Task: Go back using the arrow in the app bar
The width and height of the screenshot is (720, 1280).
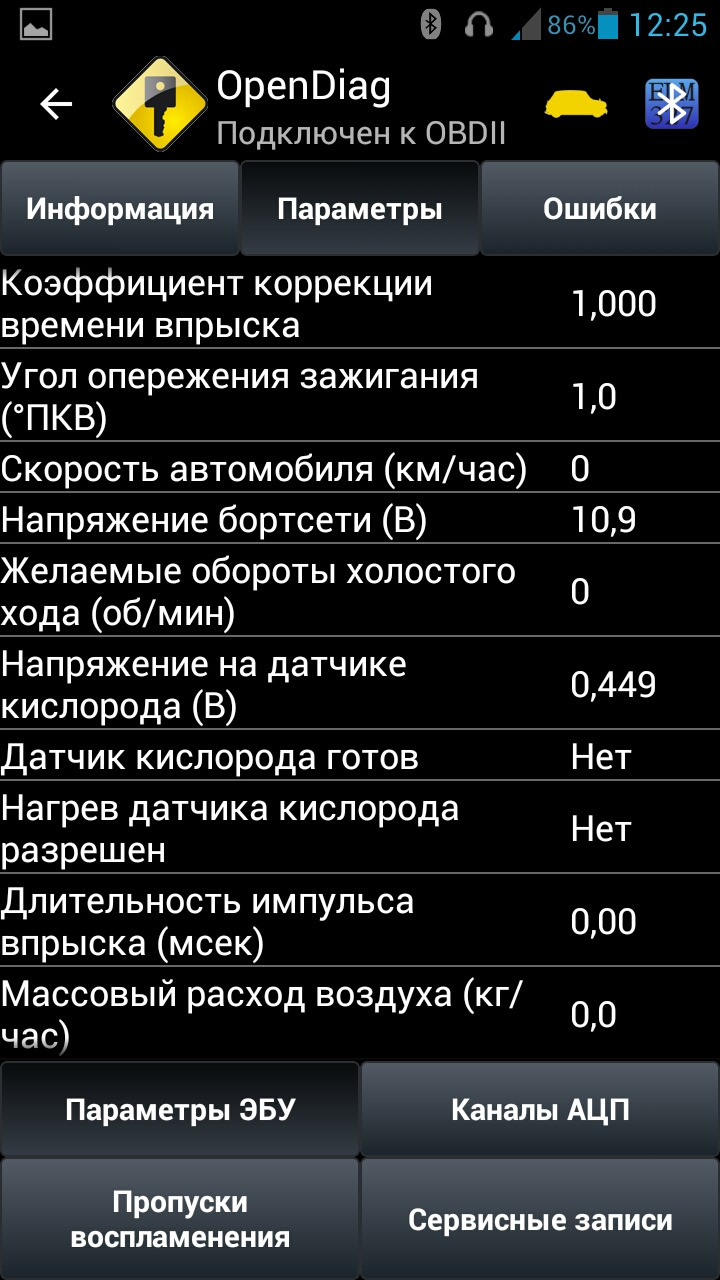Action: point(56,104)
